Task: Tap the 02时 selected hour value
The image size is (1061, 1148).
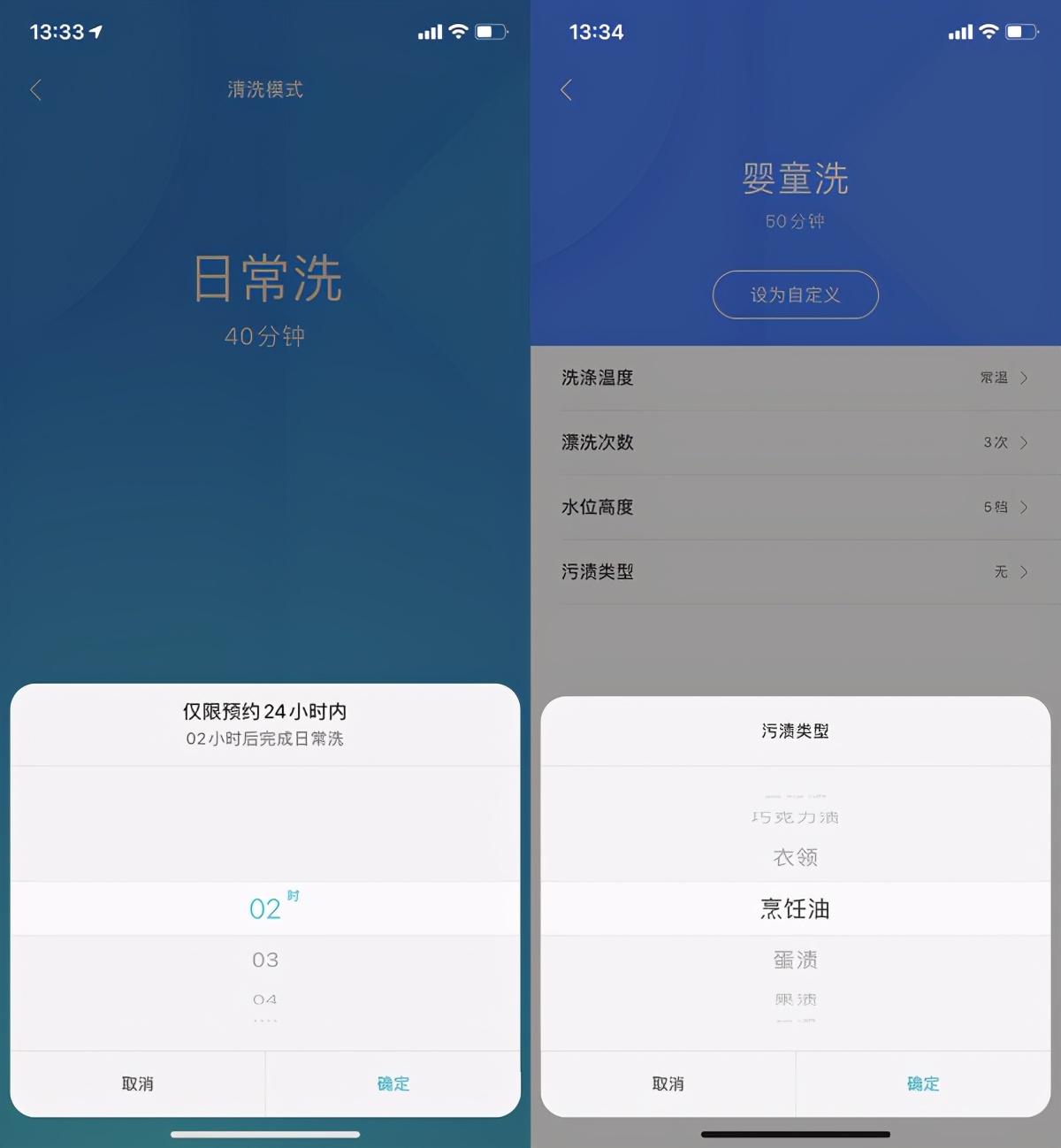Action: 265,907
